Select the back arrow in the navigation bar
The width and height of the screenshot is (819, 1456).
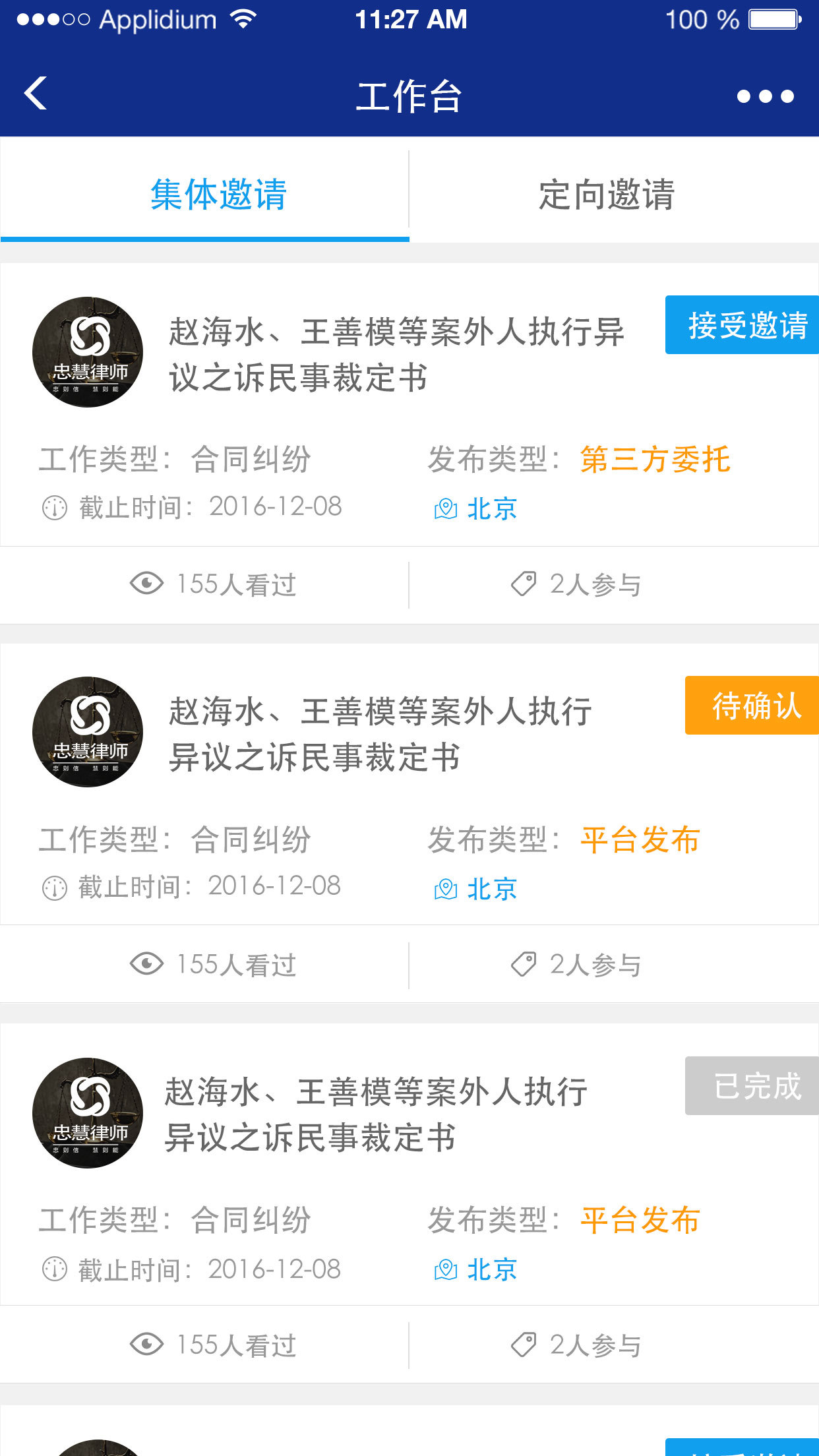[36, 94]
